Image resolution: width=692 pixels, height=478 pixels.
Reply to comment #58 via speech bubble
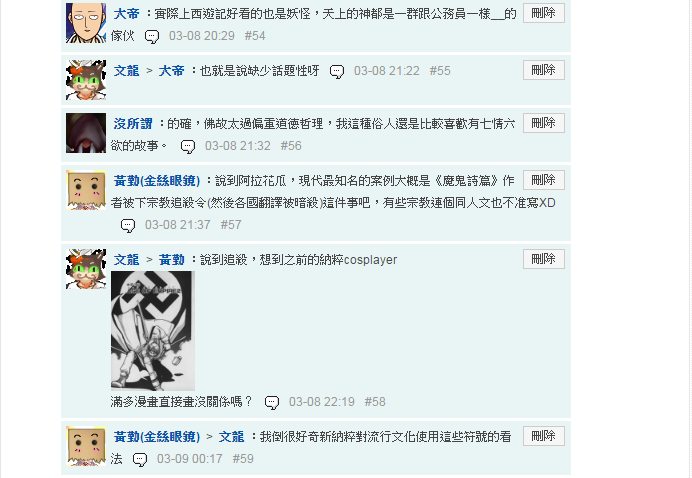[272, 402]
